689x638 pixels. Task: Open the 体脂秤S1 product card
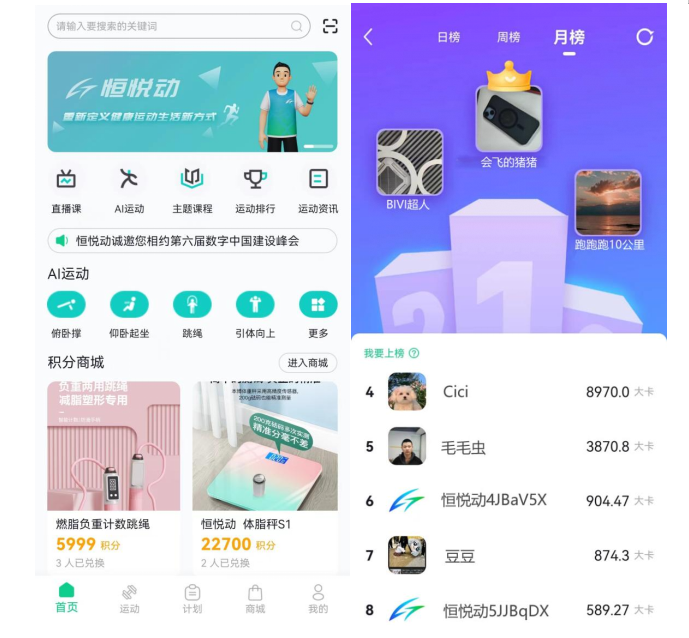point(264,470)
